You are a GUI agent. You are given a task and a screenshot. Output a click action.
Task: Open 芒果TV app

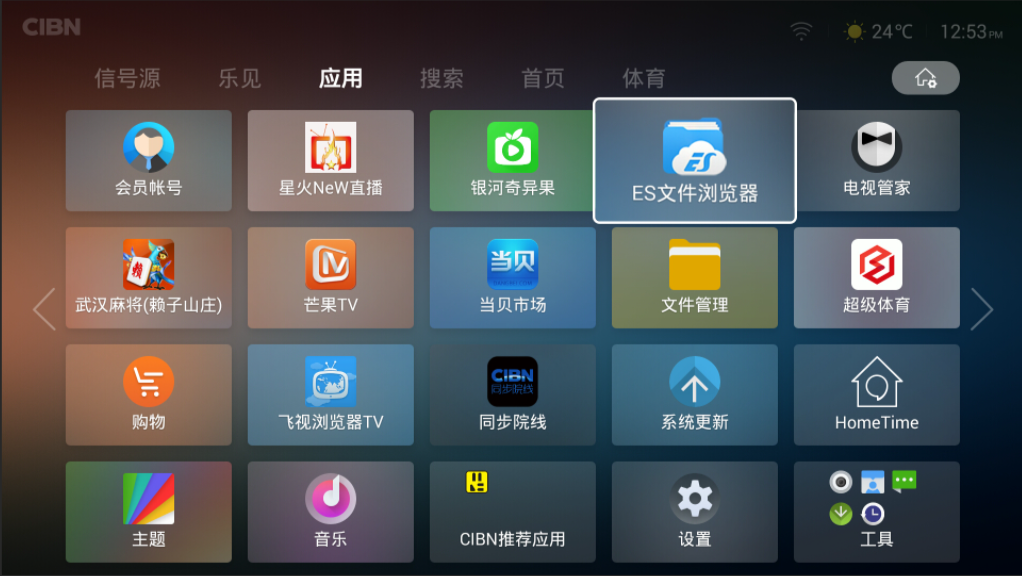(x=331, y=277)
